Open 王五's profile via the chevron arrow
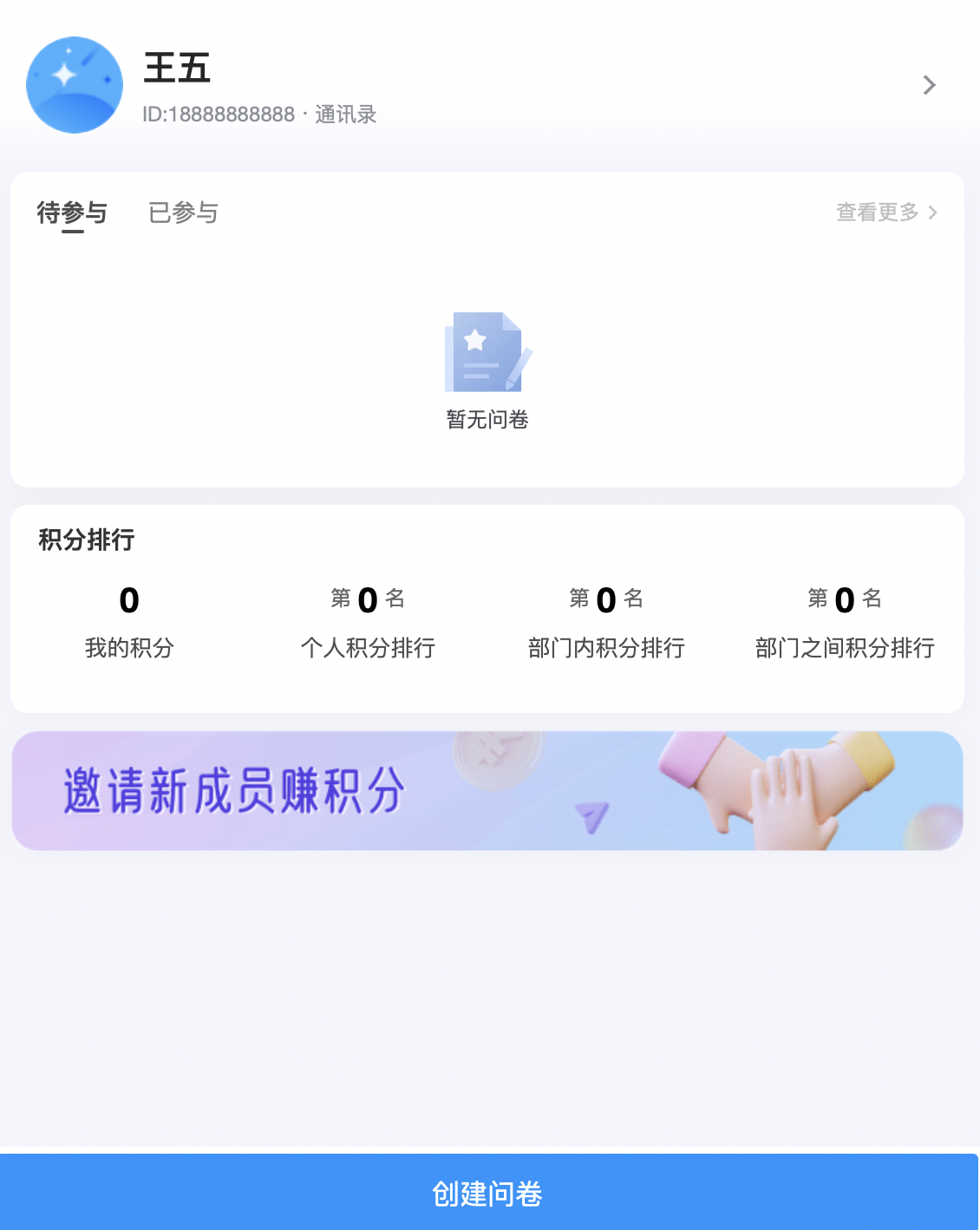This screenshot has width=980, height=1230. (x=929, y=85)
